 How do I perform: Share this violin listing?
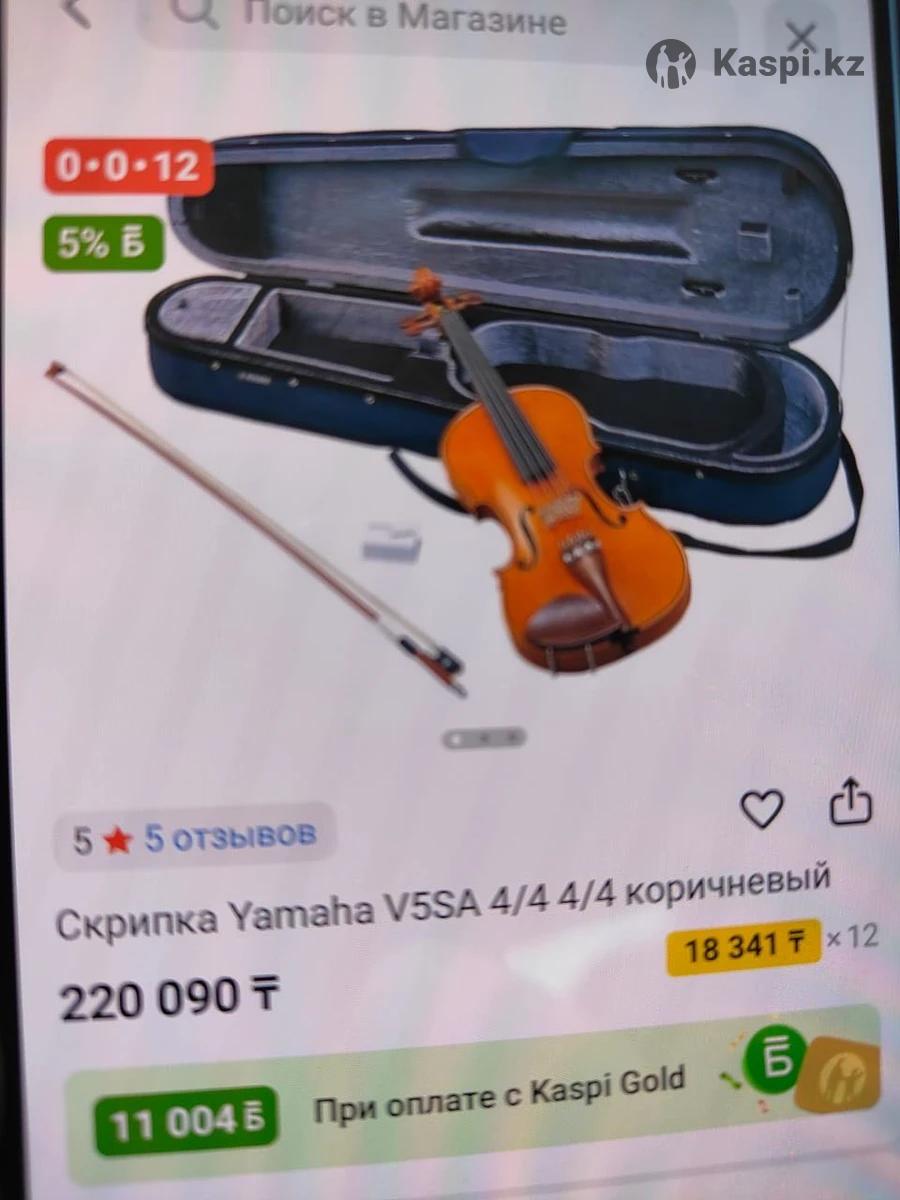pos(851,802)
